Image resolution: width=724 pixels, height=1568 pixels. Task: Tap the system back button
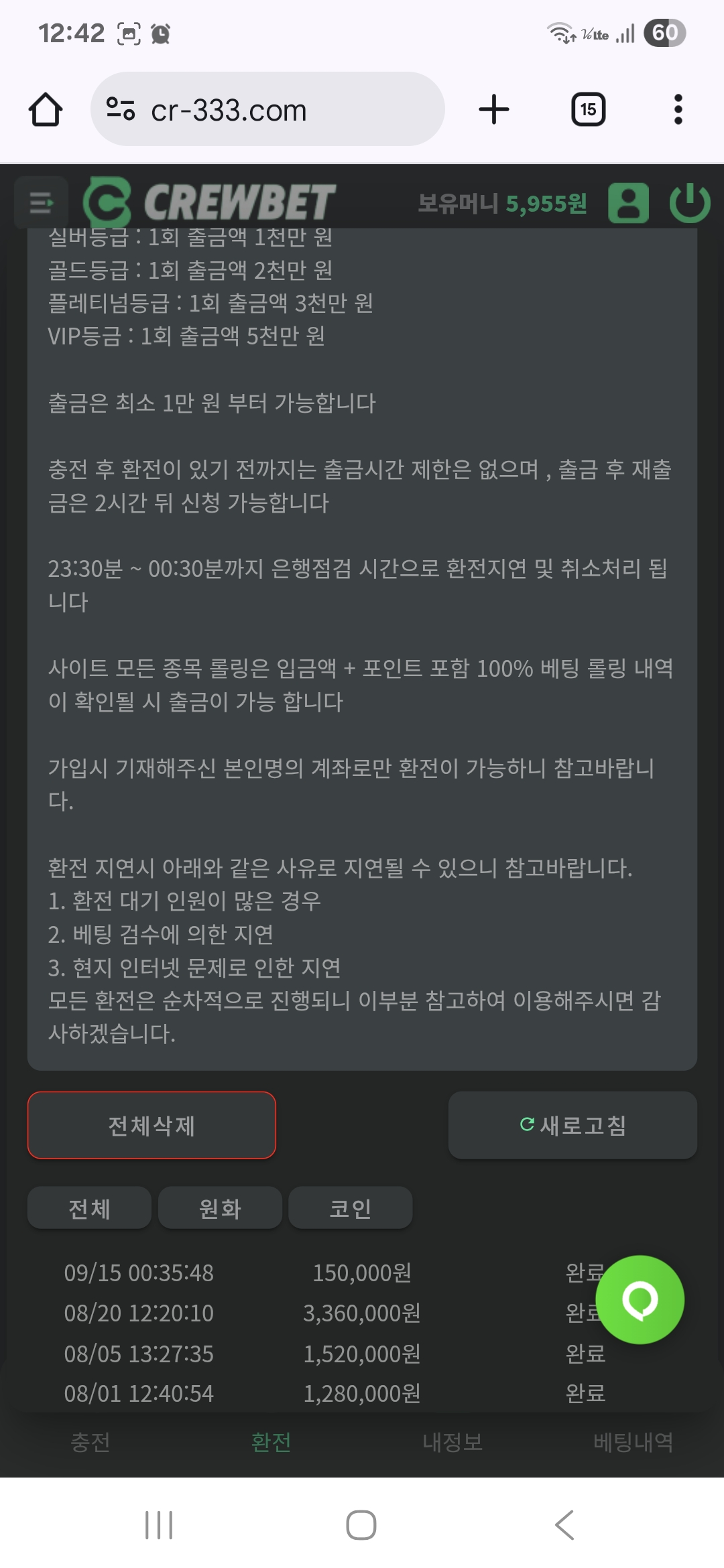(x=564, y=1525)
